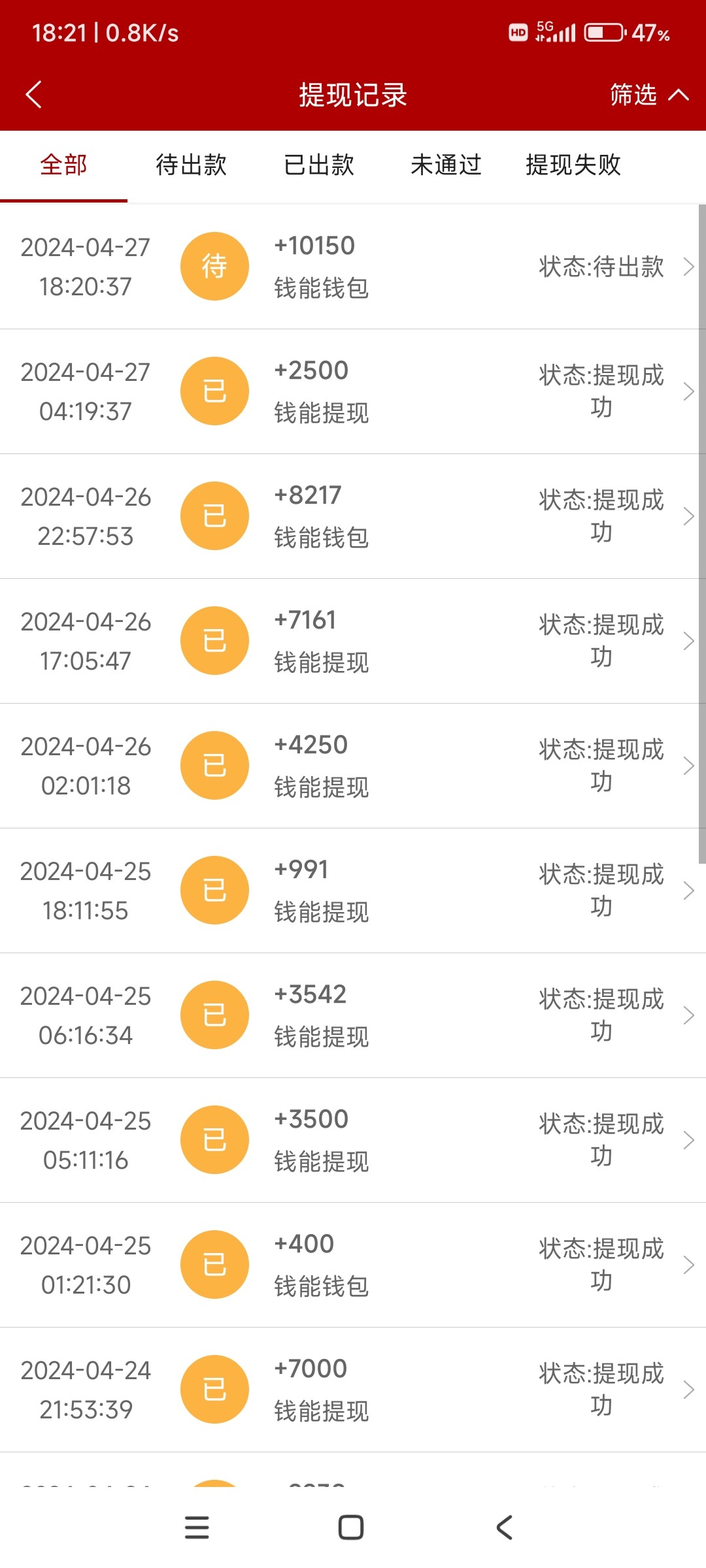Switch to the 全部 tab
Screen dimensions: 706x1568
(63, 165)
